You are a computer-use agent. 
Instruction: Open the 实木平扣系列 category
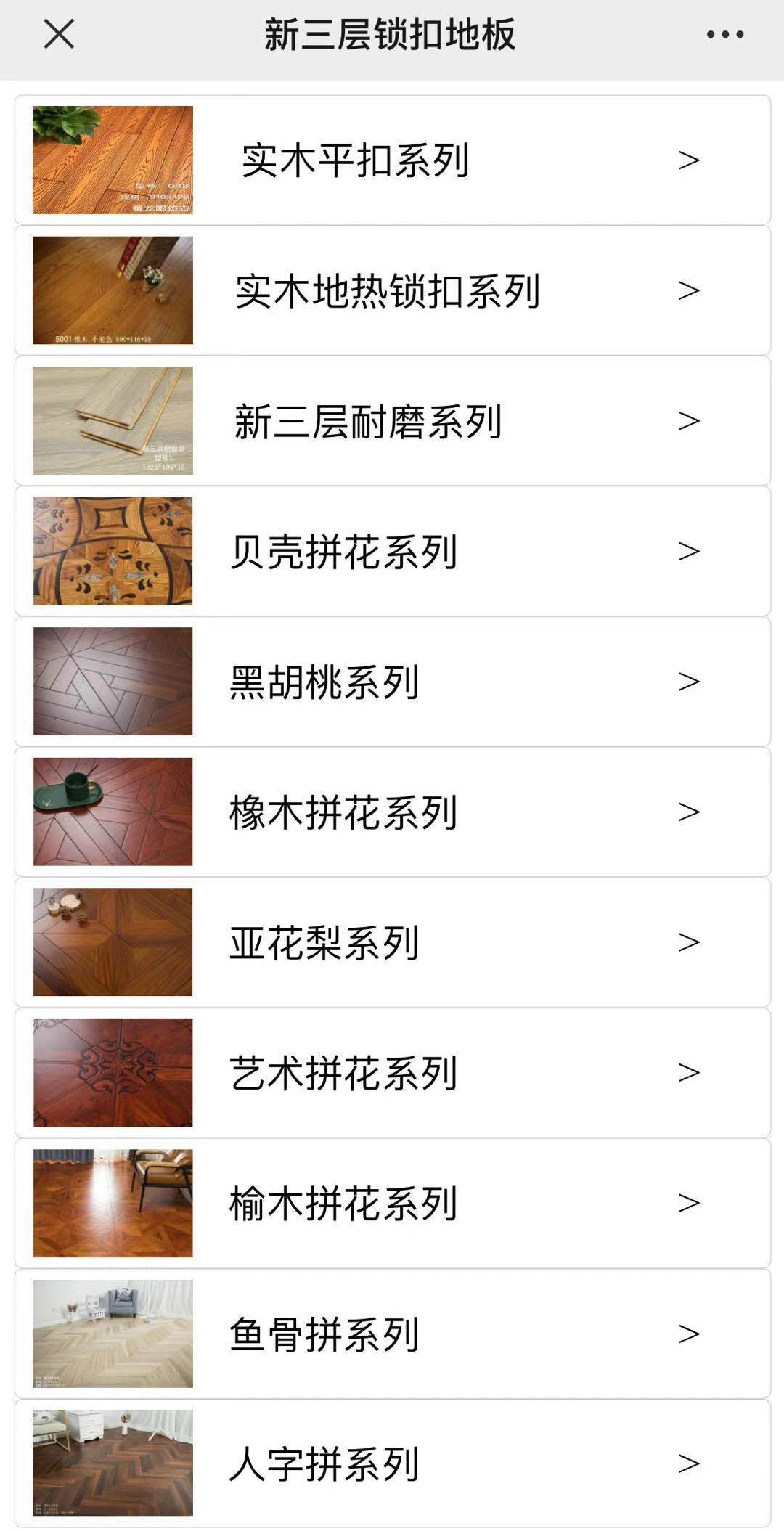(x=392, y=160)
